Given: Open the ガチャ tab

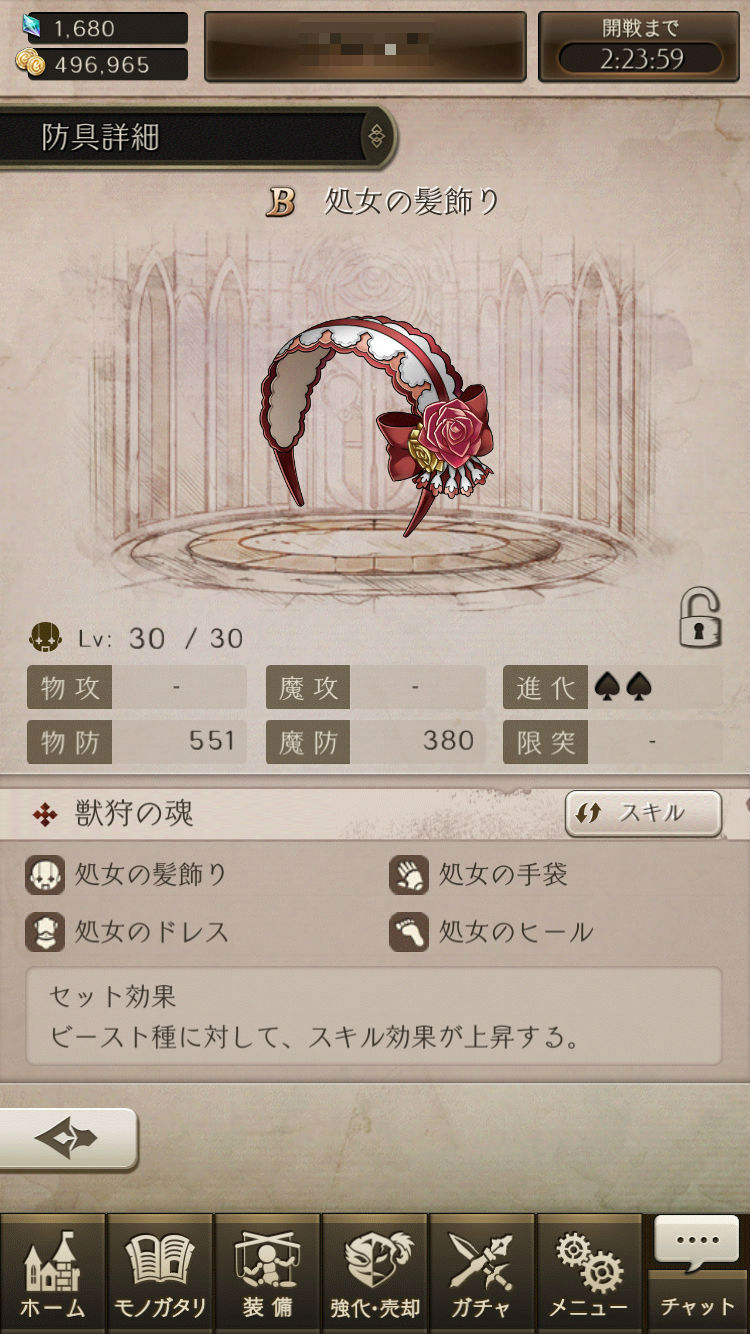Looking at the screenshot, I should click(x=482, y=1274).
